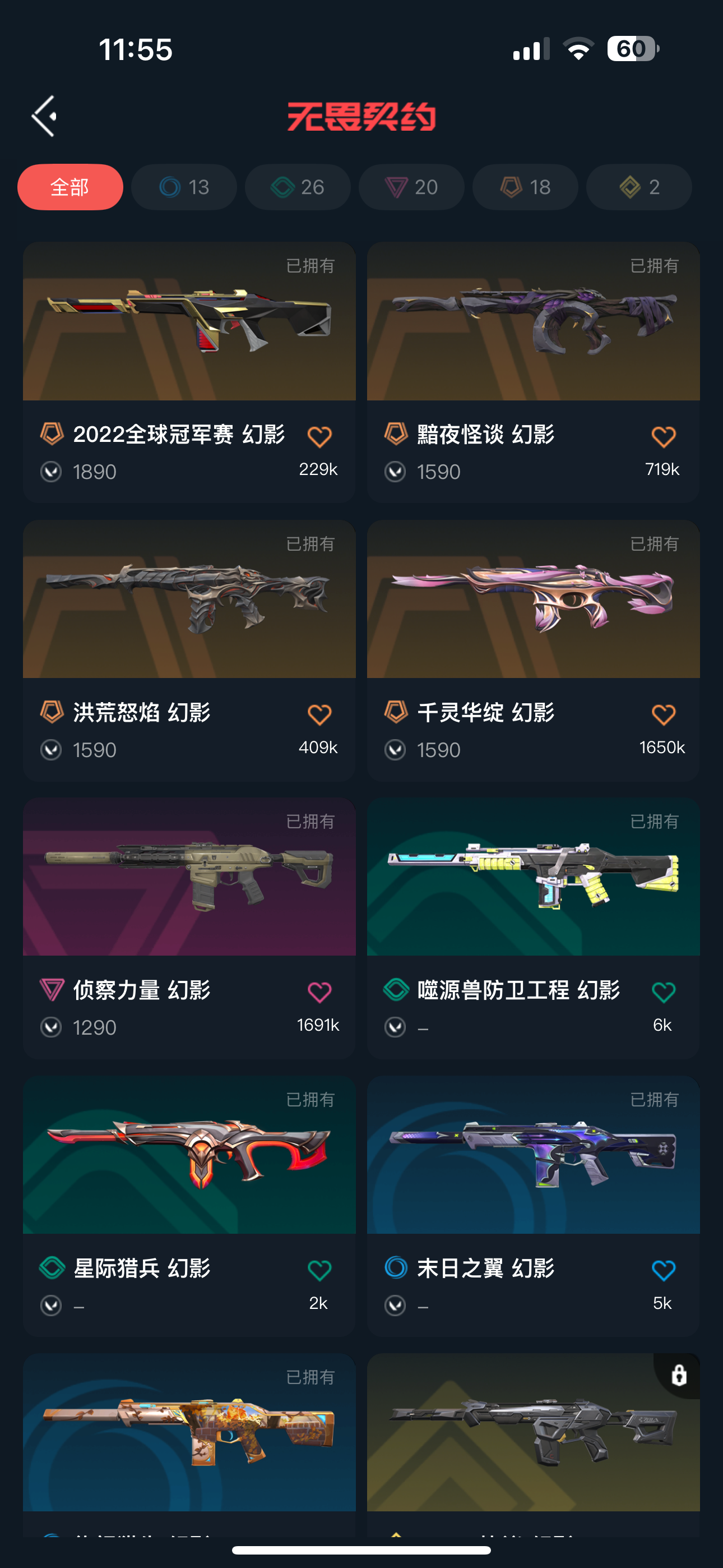This screenshot has width=723, height=1568.
Task: Like the 末日之翼 幻影 skin
Action: 662,1270
